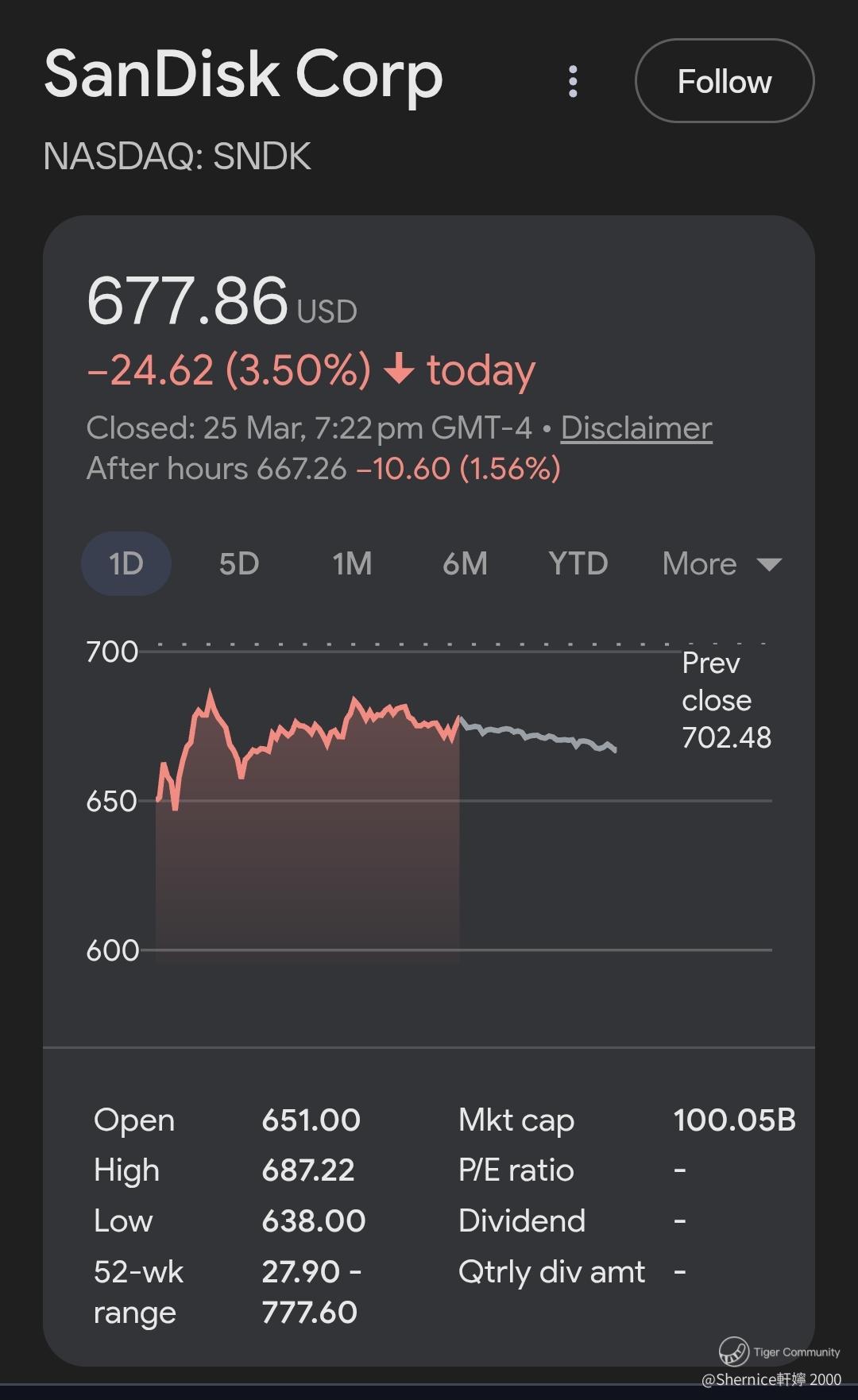Open the three-dot overflow menu
This screenshot has height=1400, width=858.
[x=573, y=81]
